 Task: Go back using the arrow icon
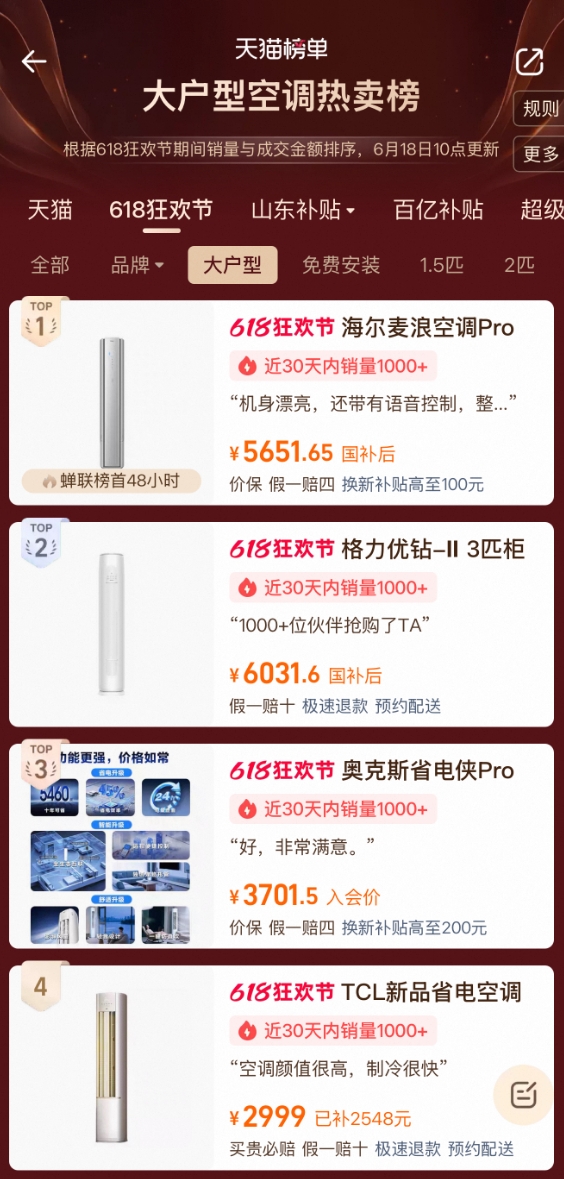pos(34,62)
